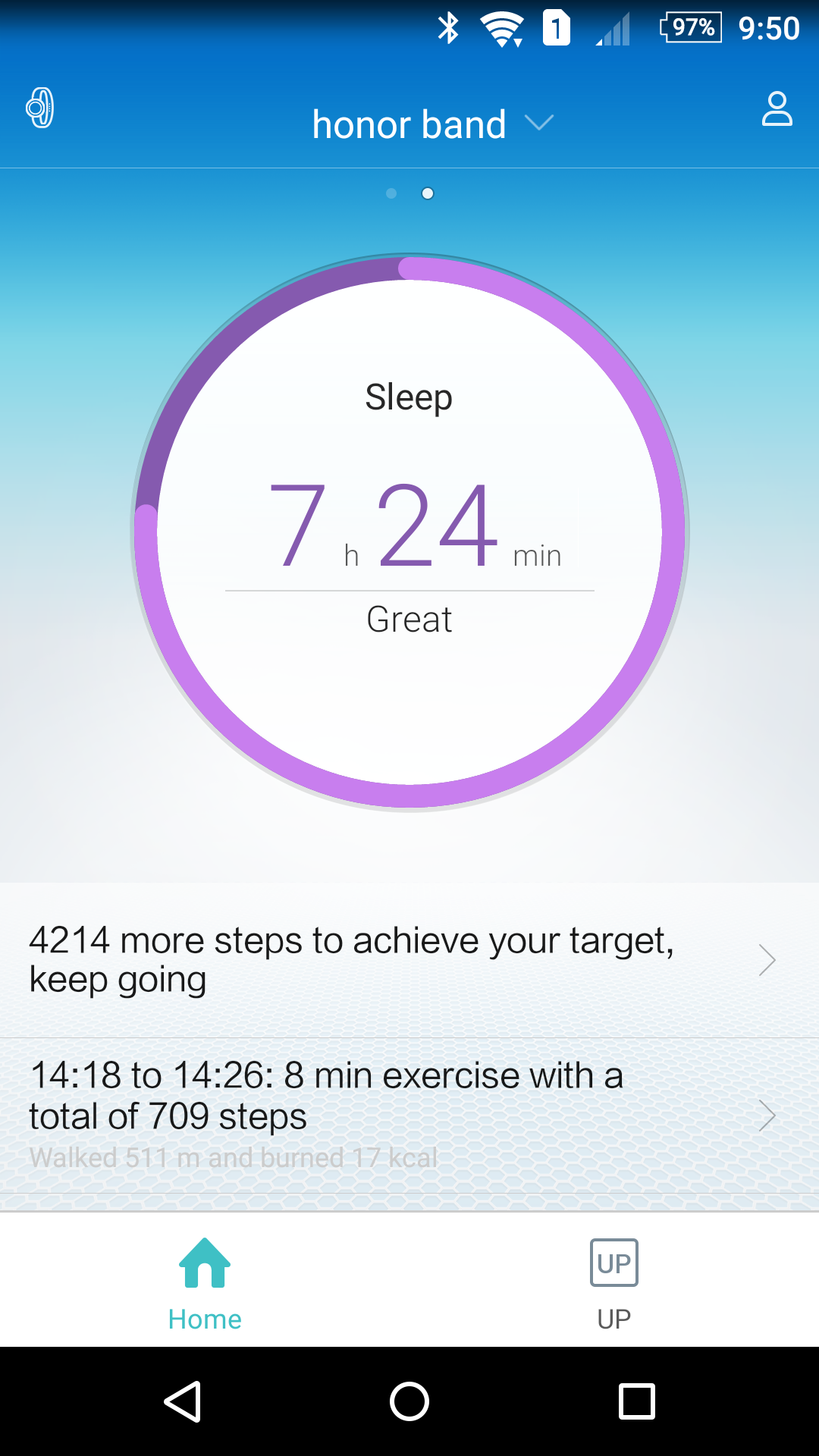Open the user profile icon
819x1456 pixels.
tap(777, 109)
